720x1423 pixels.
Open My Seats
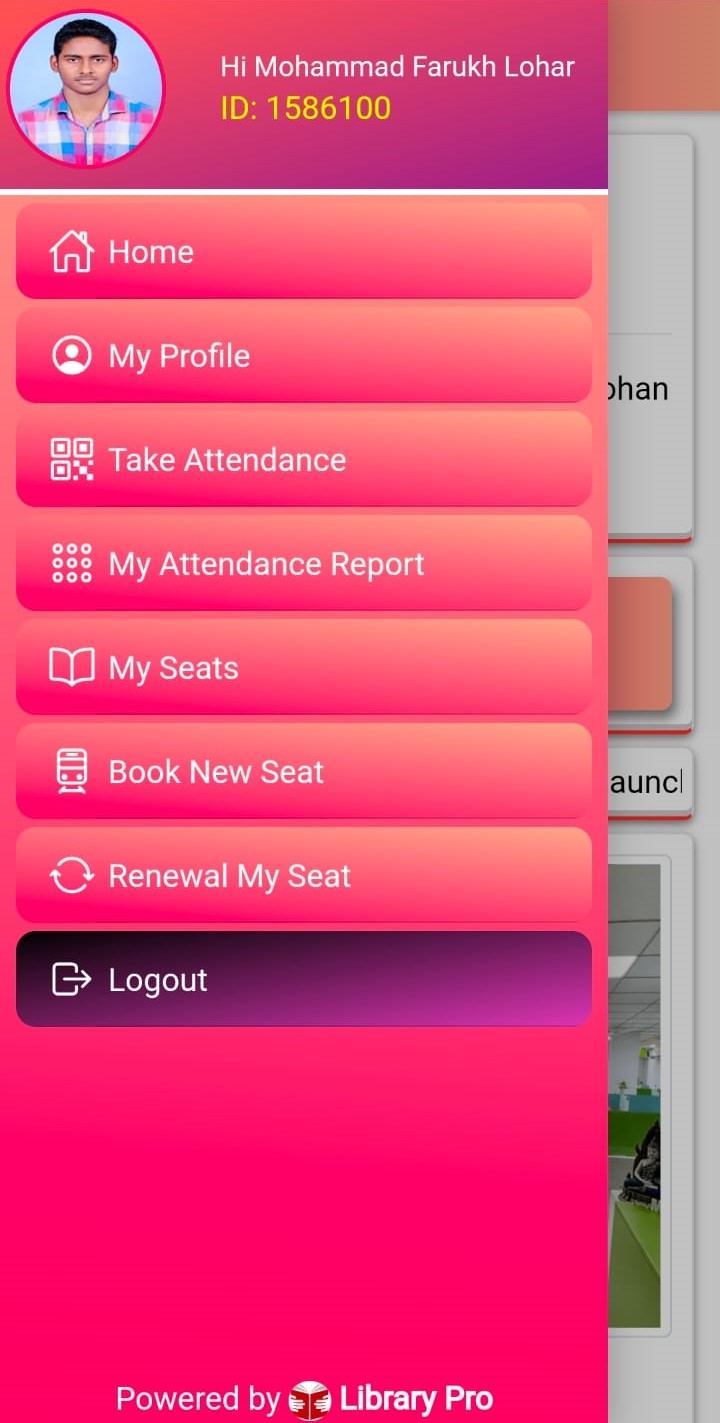tap(303, 667)
